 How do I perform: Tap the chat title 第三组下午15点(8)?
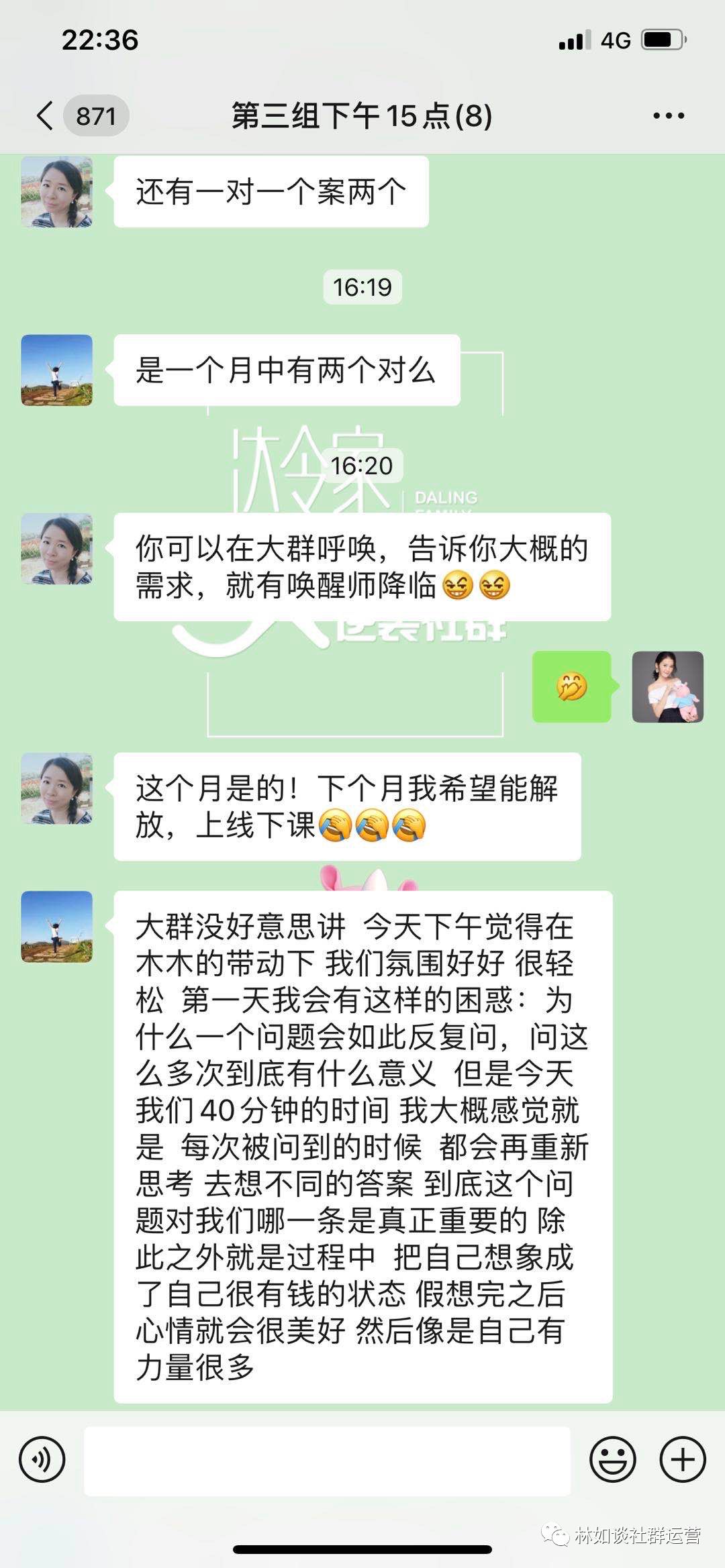(362, 115)
